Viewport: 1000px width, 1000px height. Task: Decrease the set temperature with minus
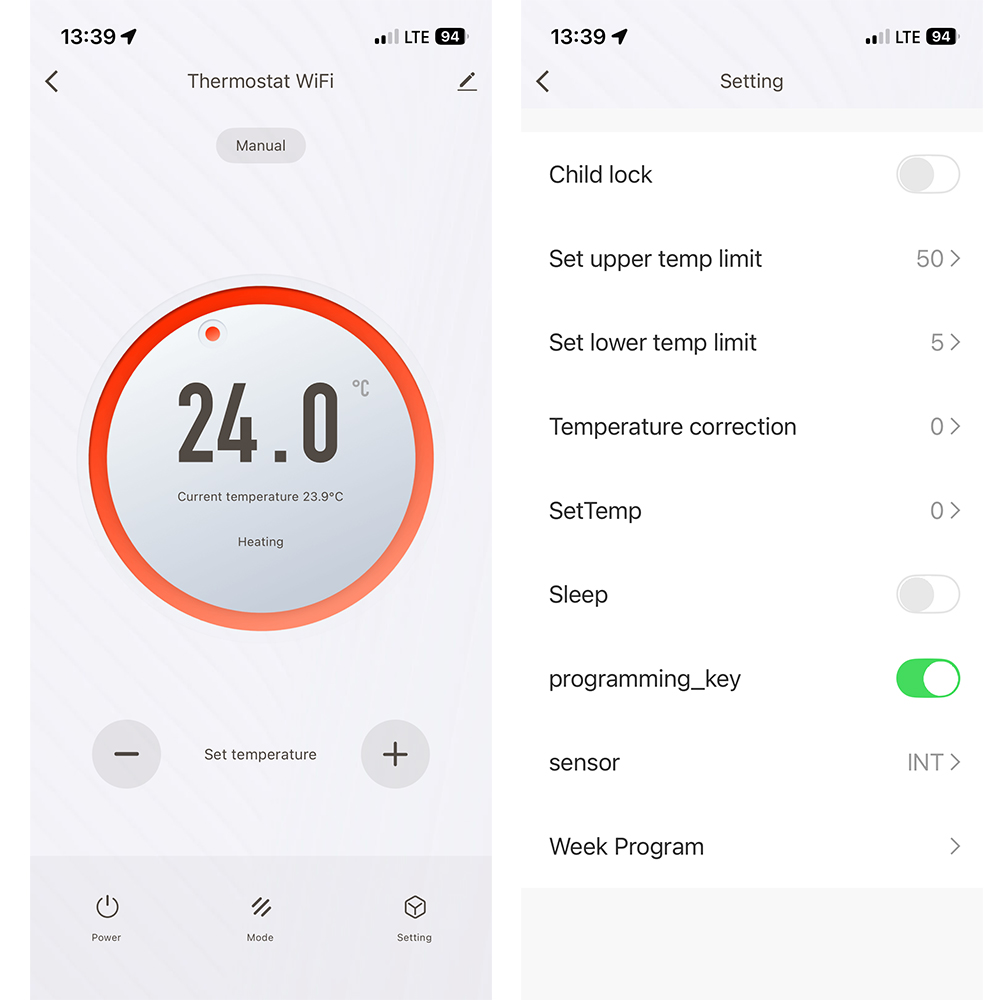coord(126,754)
